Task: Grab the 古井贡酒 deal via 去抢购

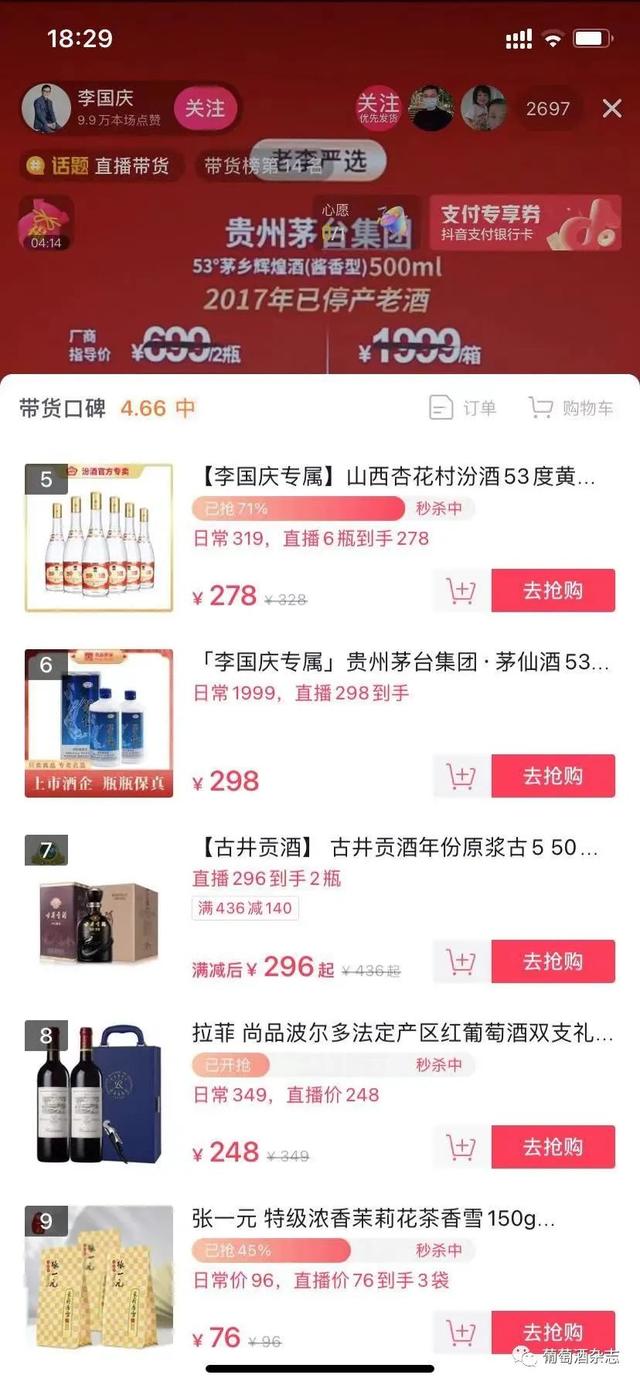Action: point(552,962)
